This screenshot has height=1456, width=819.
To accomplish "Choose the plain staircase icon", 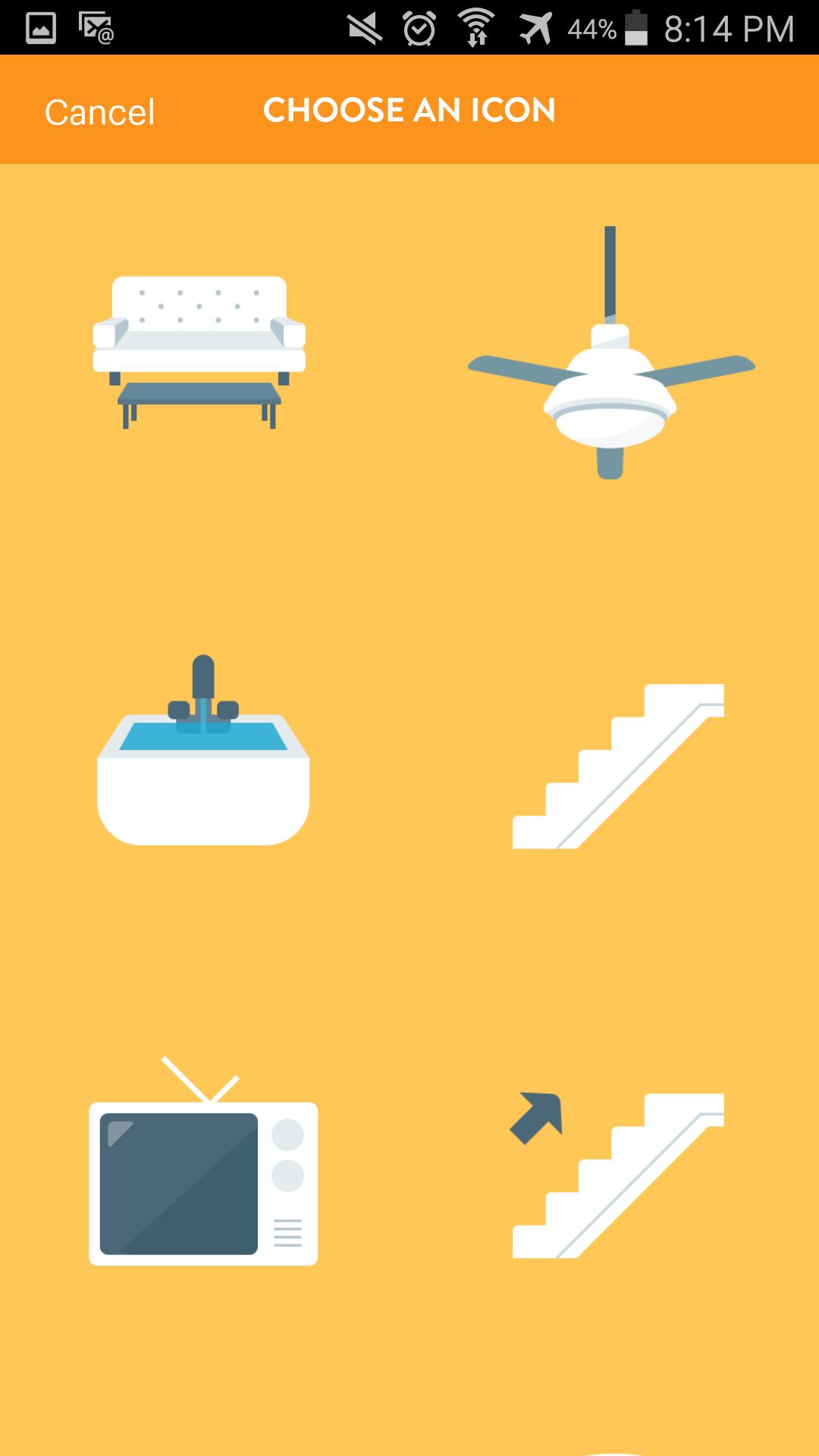I will [619, 766].
